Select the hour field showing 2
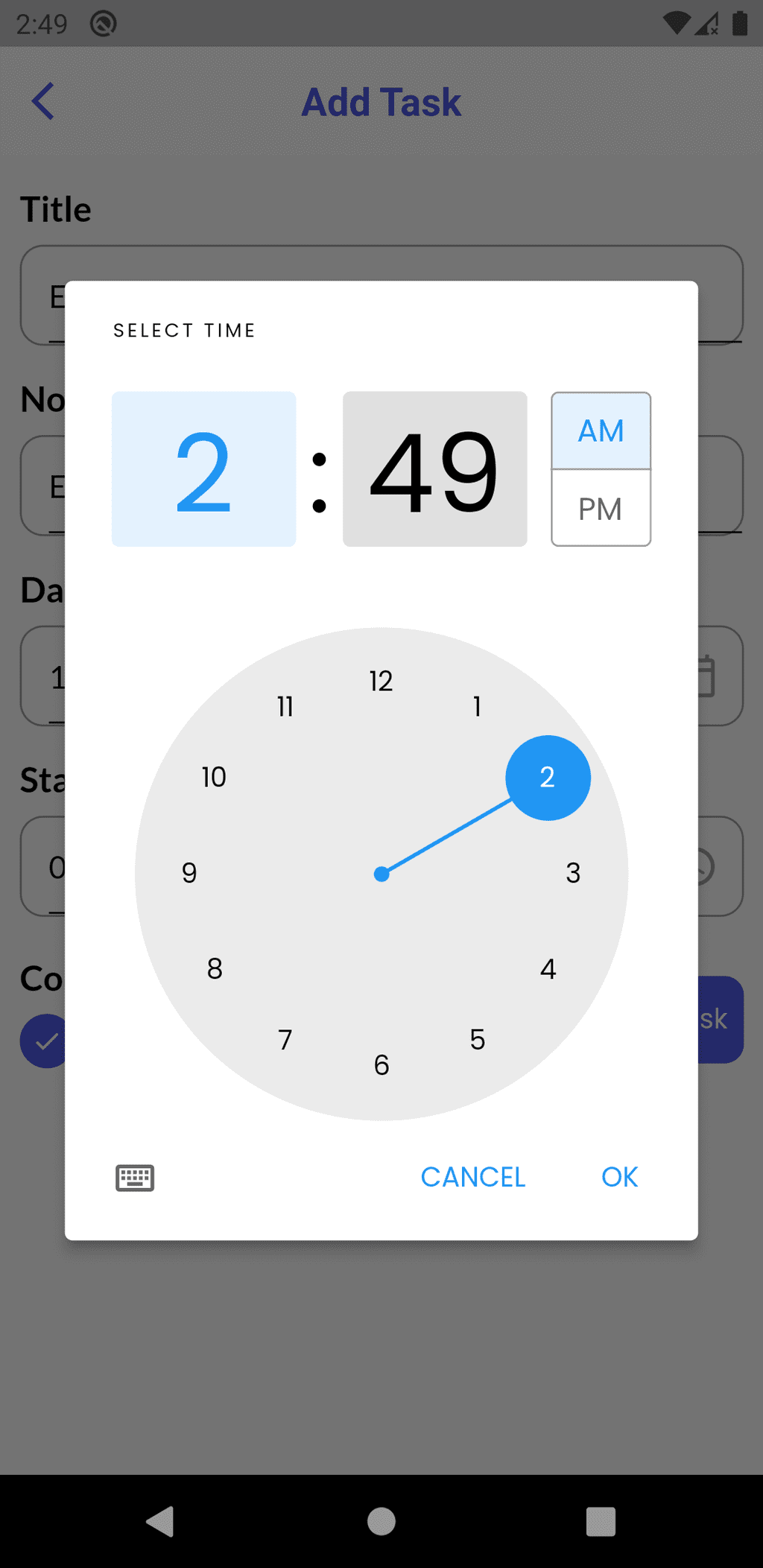 (203, 469)
